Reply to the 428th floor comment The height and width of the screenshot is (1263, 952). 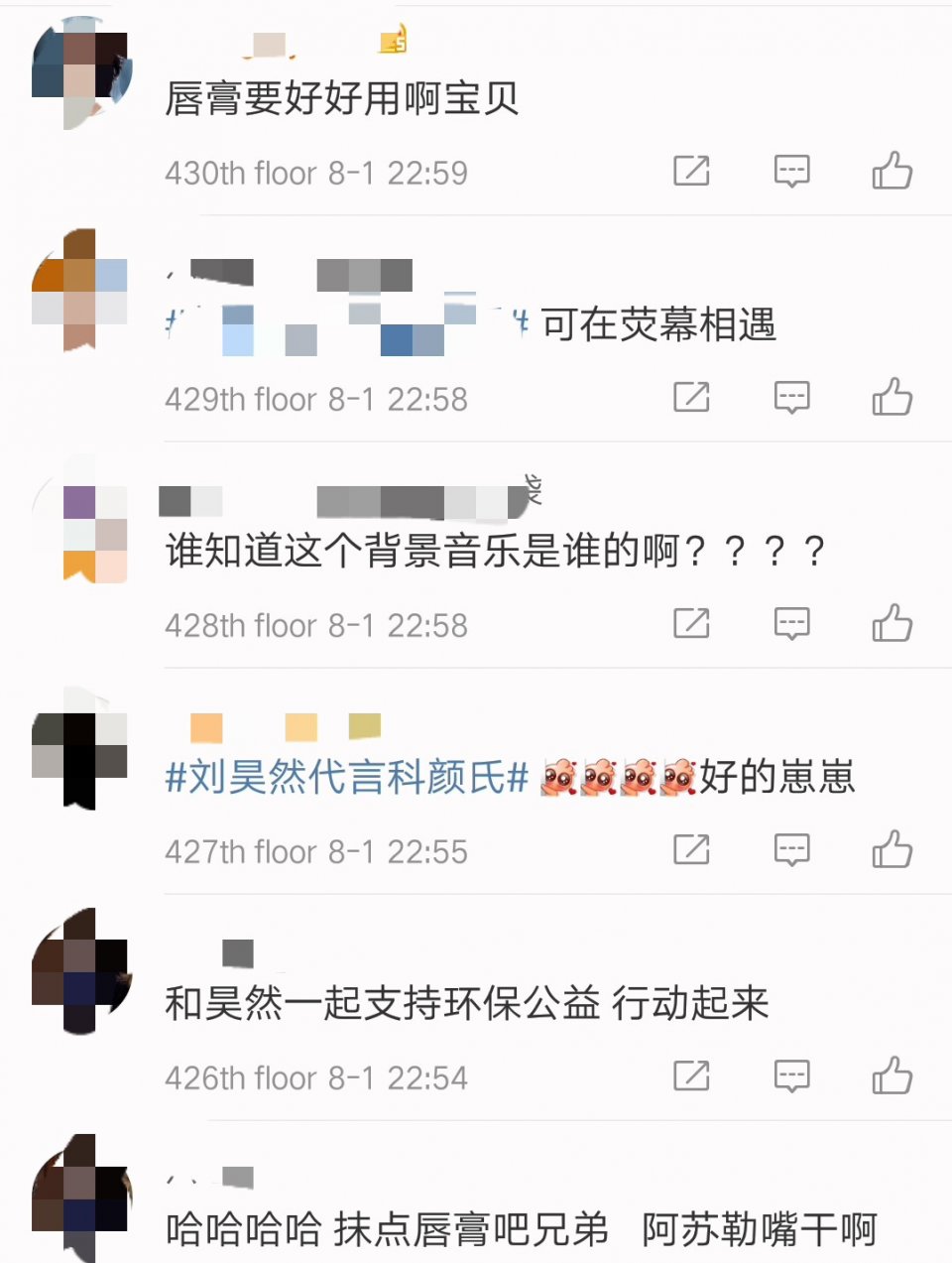791,624
